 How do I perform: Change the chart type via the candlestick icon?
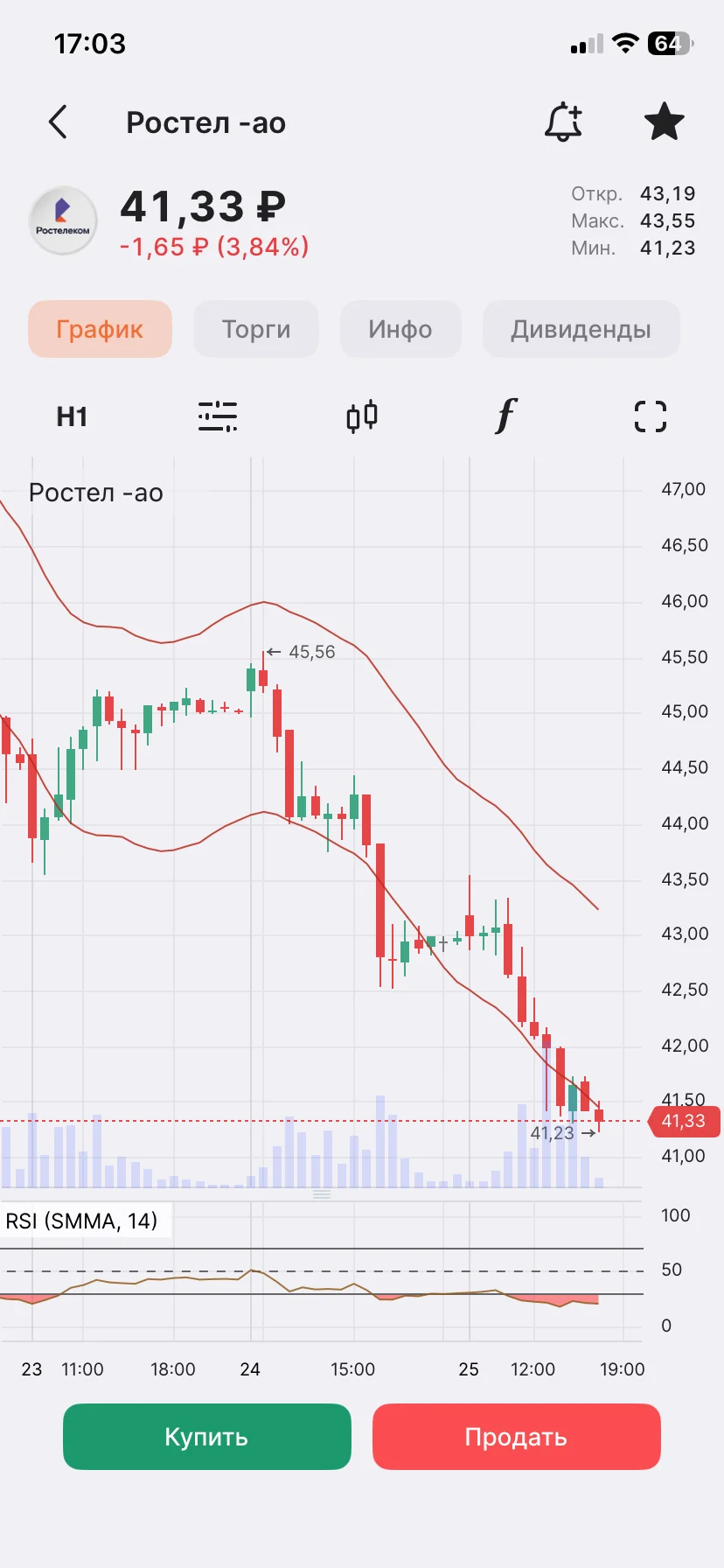[x=362, y=416]
